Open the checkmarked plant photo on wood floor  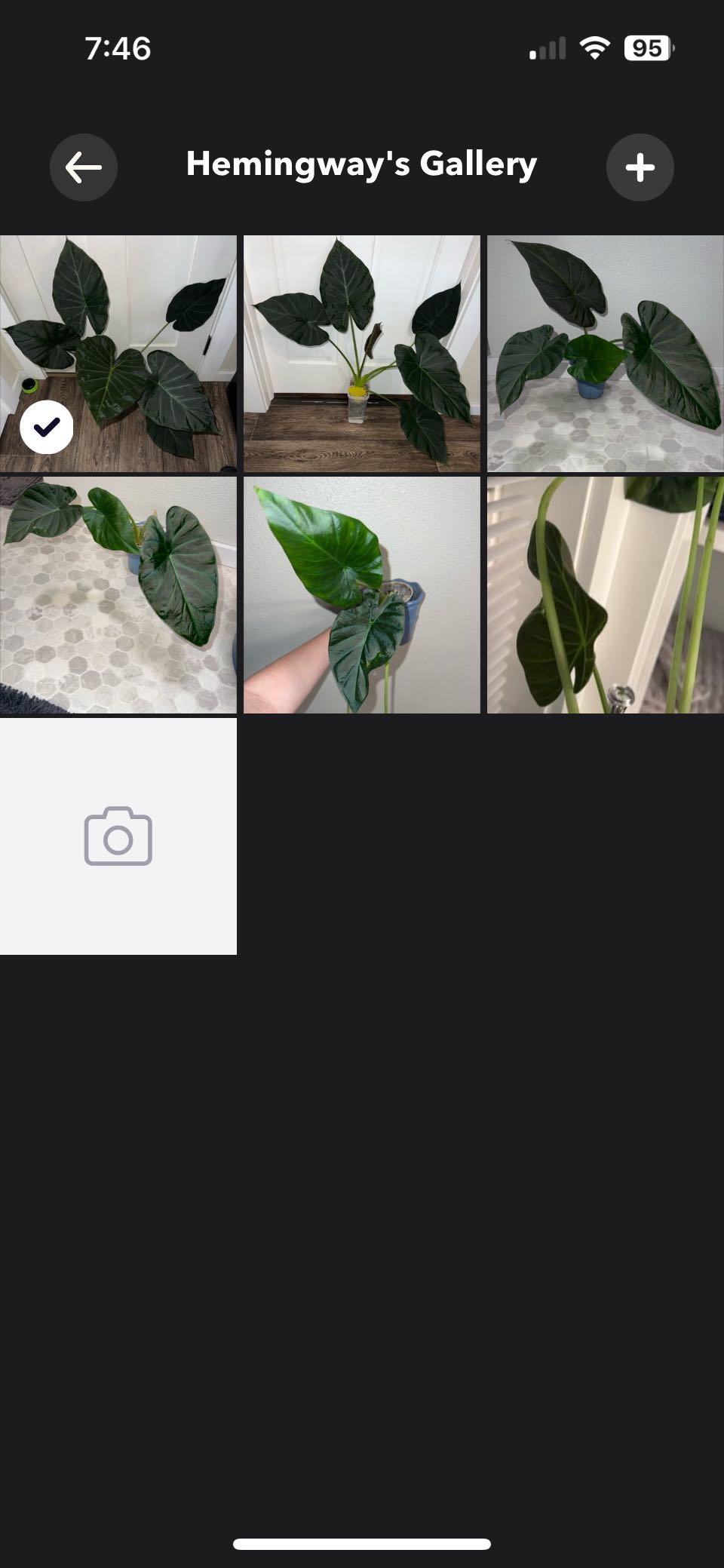pyautogui.click(x=118, y=353)
